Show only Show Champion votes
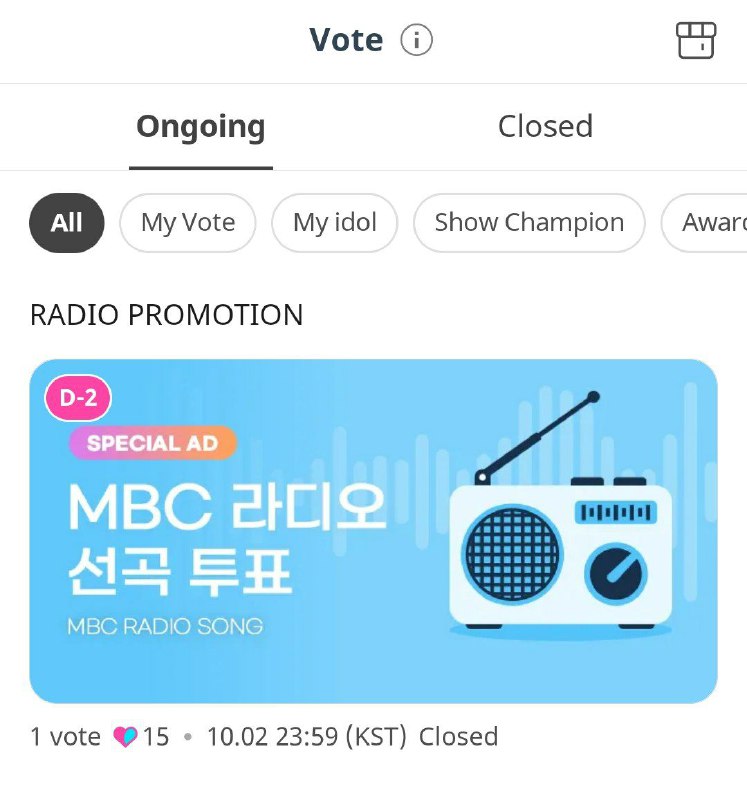This screenshot has height=800, width=747. pos(529,222)
